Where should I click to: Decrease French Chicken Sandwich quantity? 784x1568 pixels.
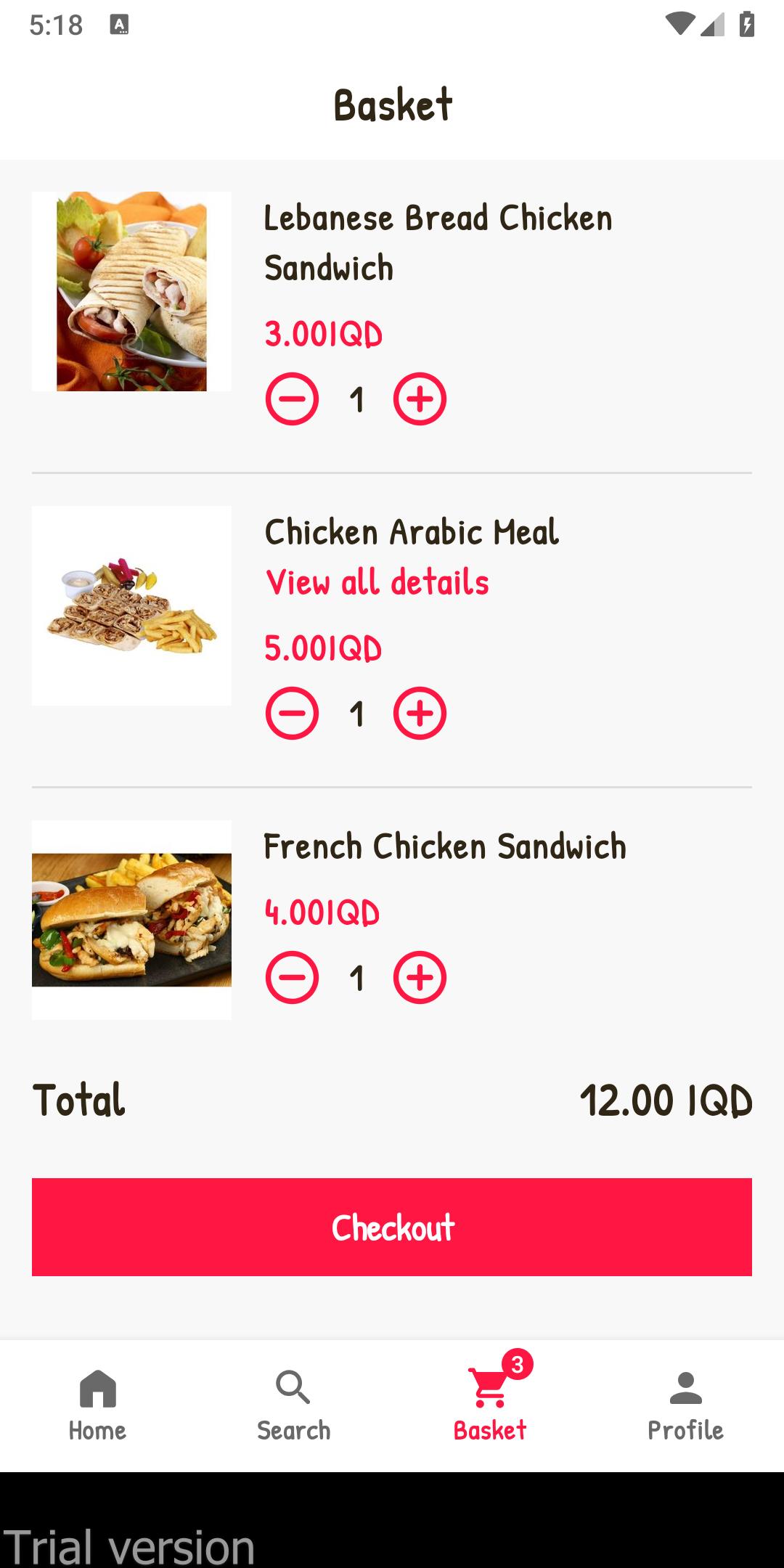(292, 978)
